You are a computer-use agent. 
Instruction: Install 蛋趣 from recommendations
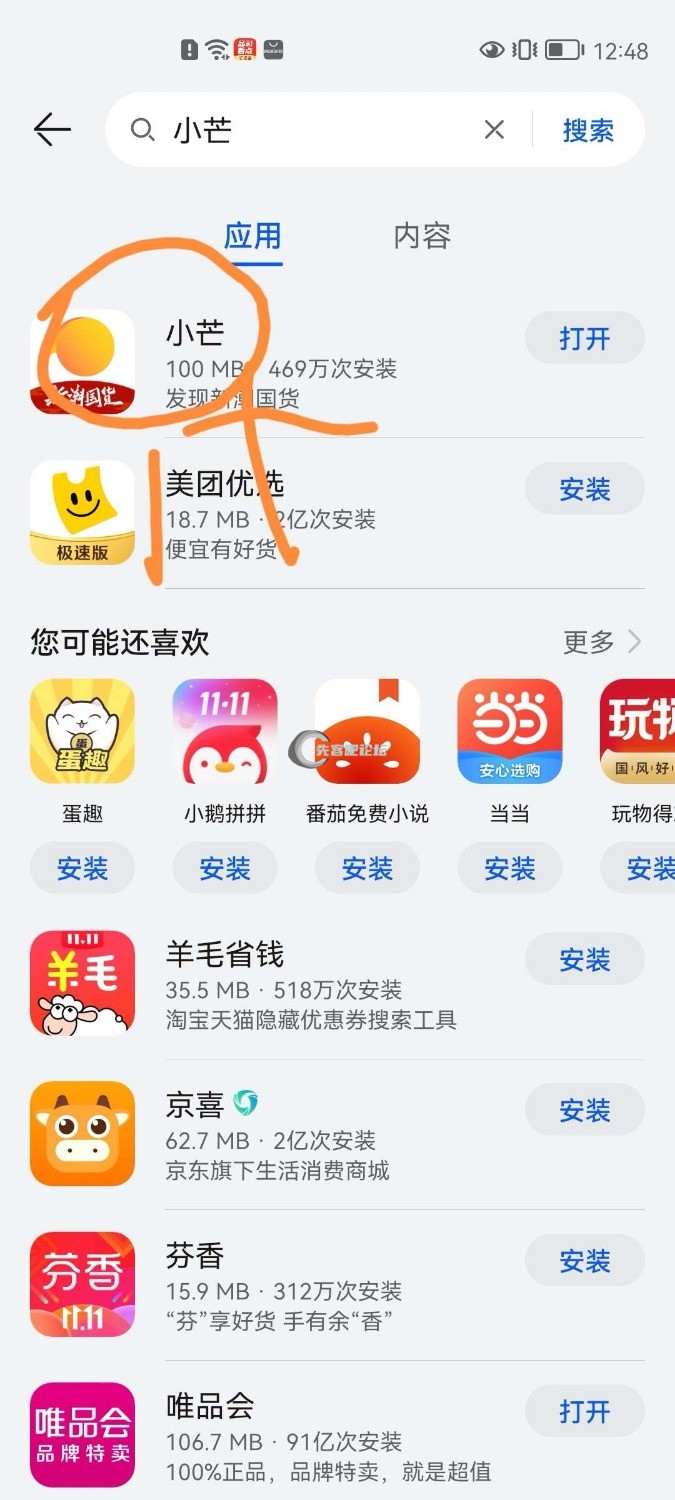tap(82, 868)
